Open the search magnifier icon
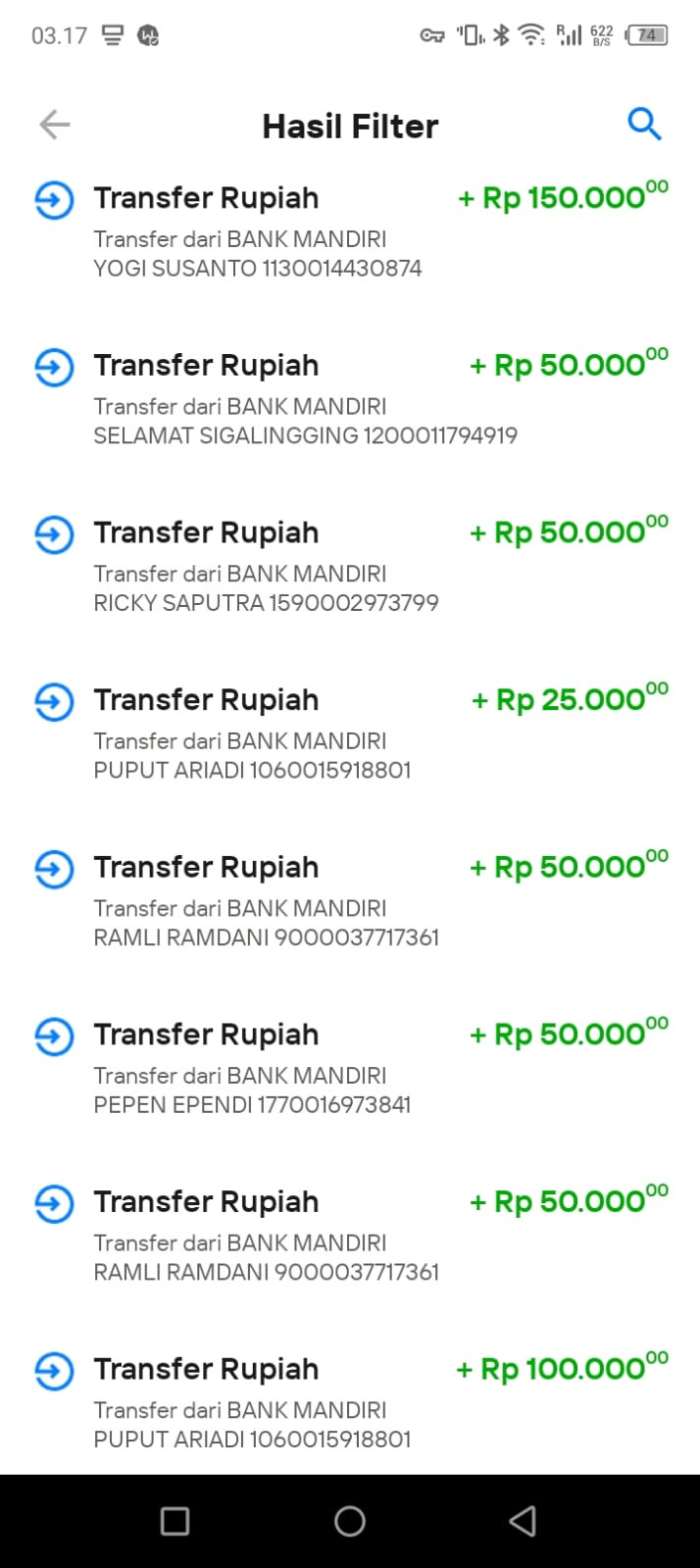The height and width of the screenshot is (1568, 700). [644, 125]
